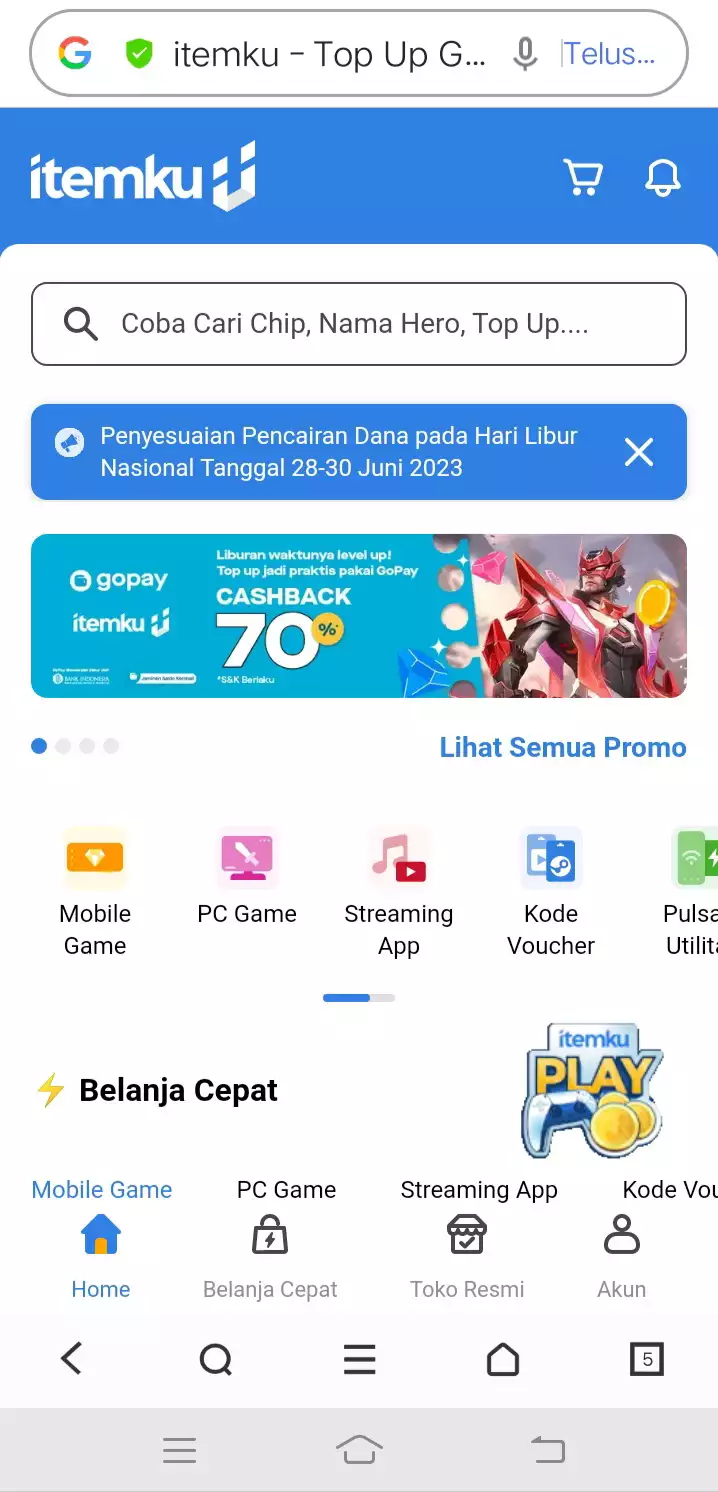Select the Streaming App tab under Belanja Cepat
Image resolution: width=718 pixels, height=1492 pixels.
tap(478, 1189)
